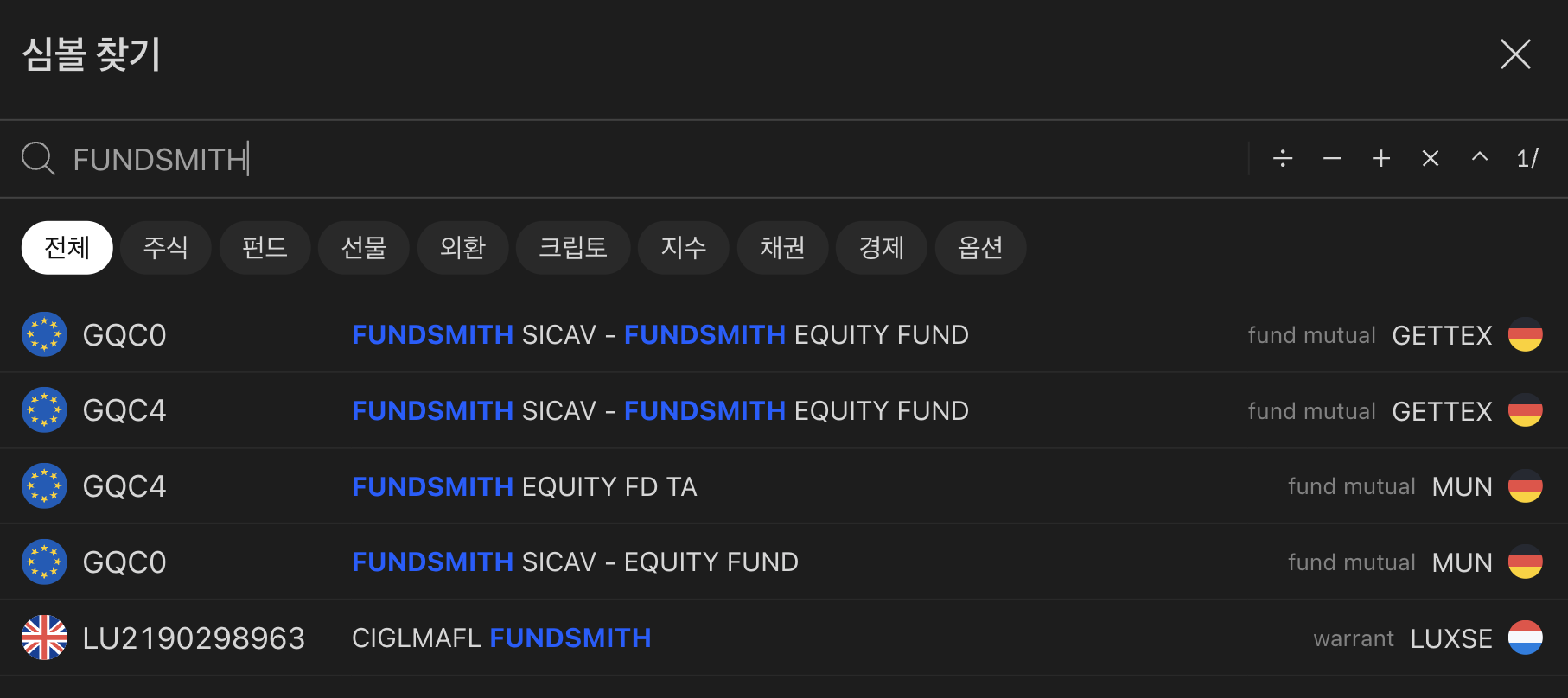Insert the 1/ inverse operator
The image size is (1568, 698).
(x=1527, y=158)
